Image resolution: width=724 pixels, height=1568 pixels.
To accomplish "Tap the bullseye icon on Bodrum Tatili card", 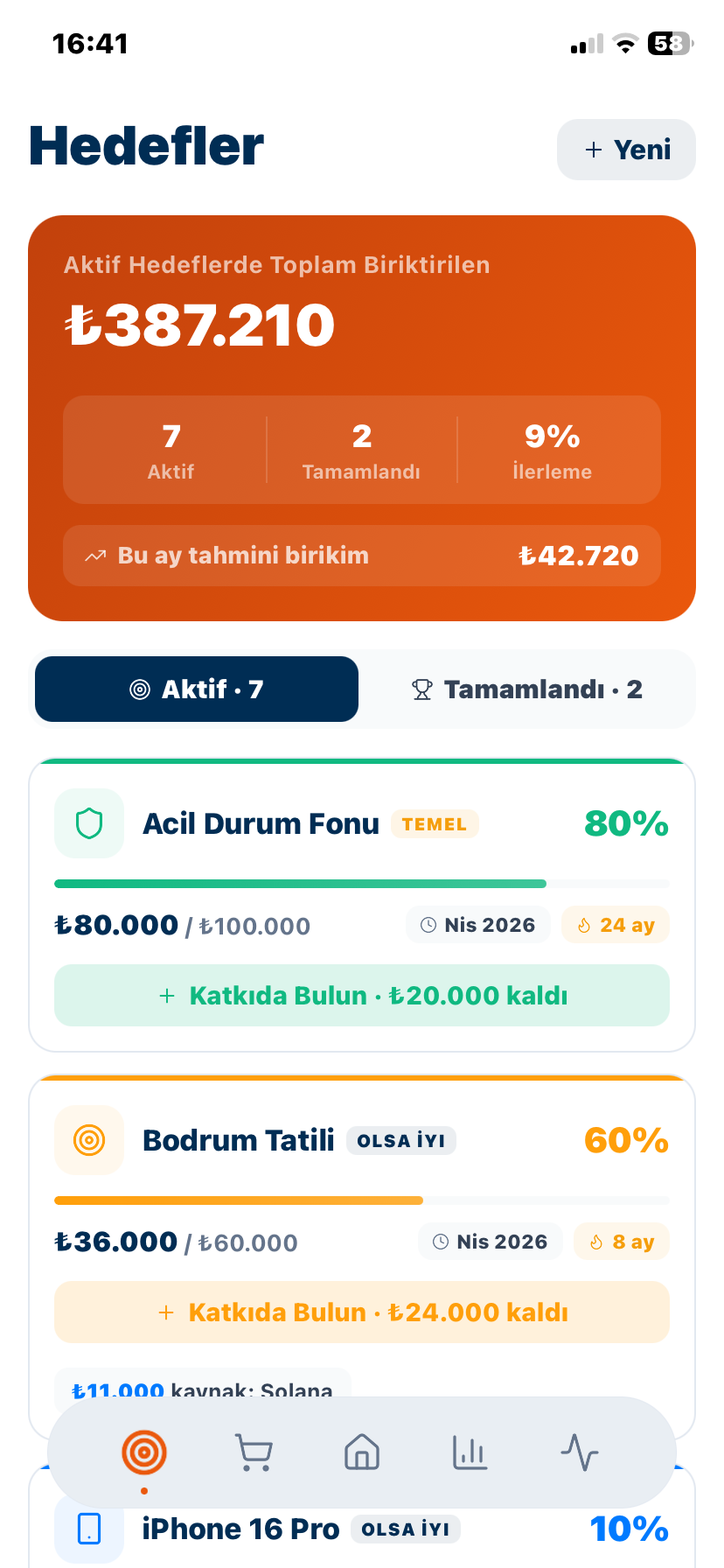I will pyautogui.click(x=89, y=1140).
